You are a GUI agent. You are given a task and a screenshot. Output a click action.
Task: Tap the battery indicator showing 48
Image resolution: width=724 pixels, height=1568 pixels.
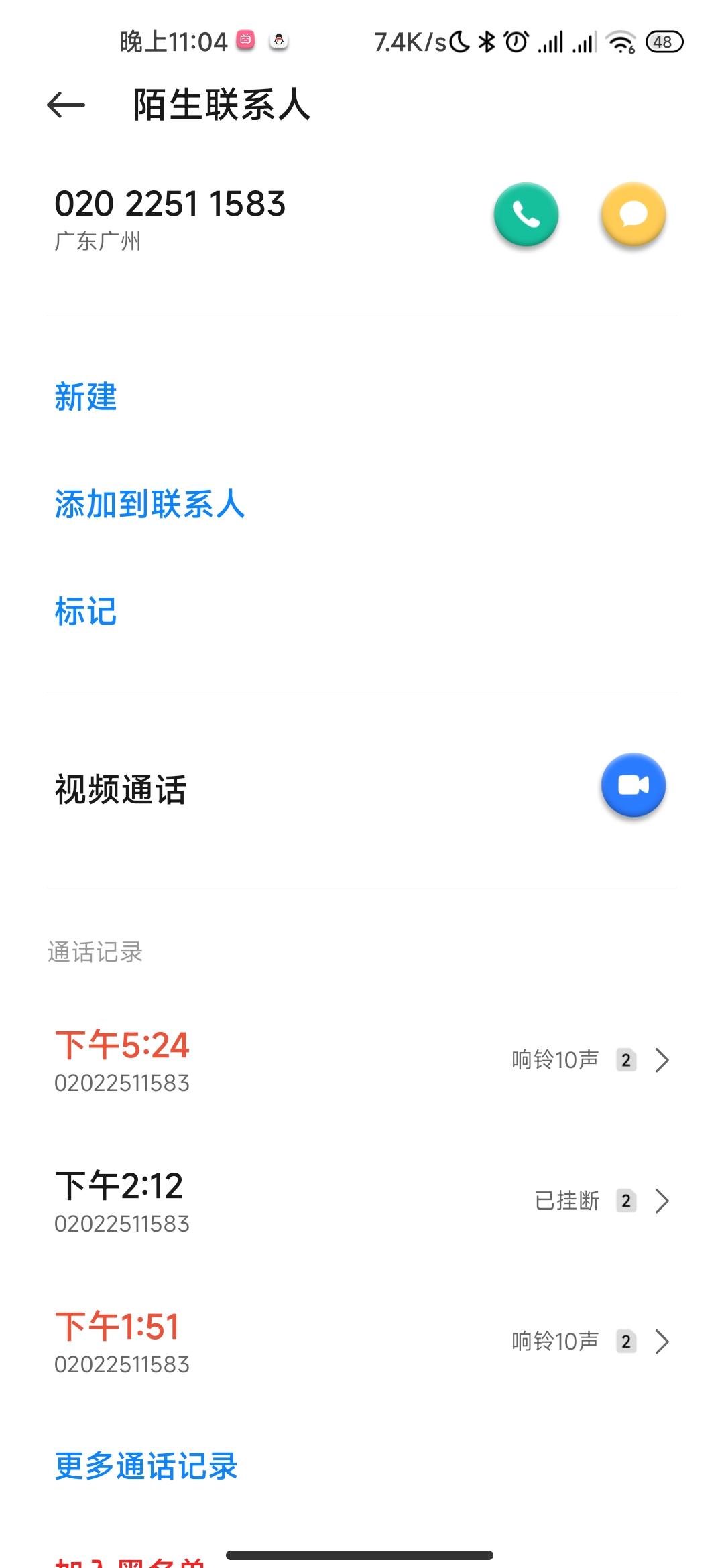[664, 42]
